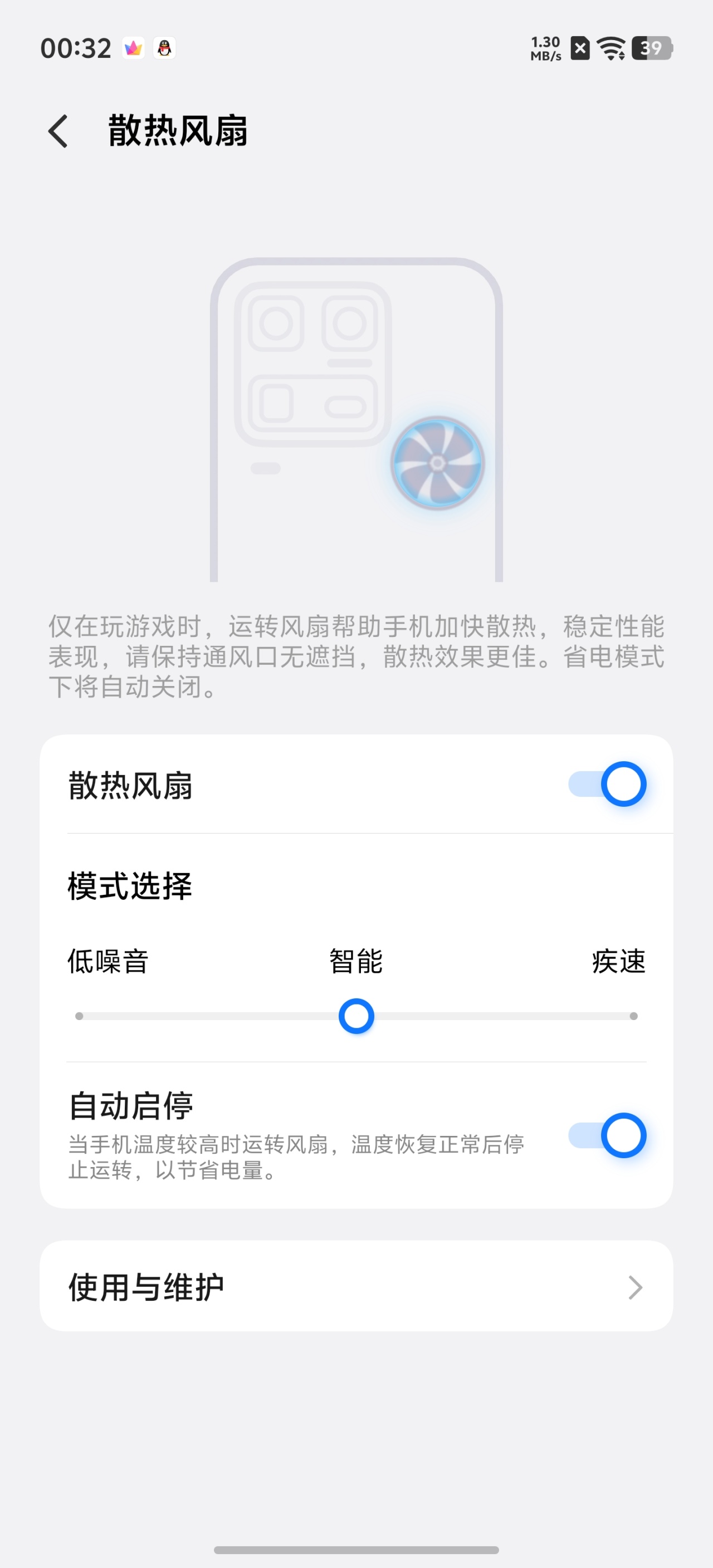Select 疾速 mode on slider
The width and height of the screenshot is (713, 1568).
(633, 1016)
